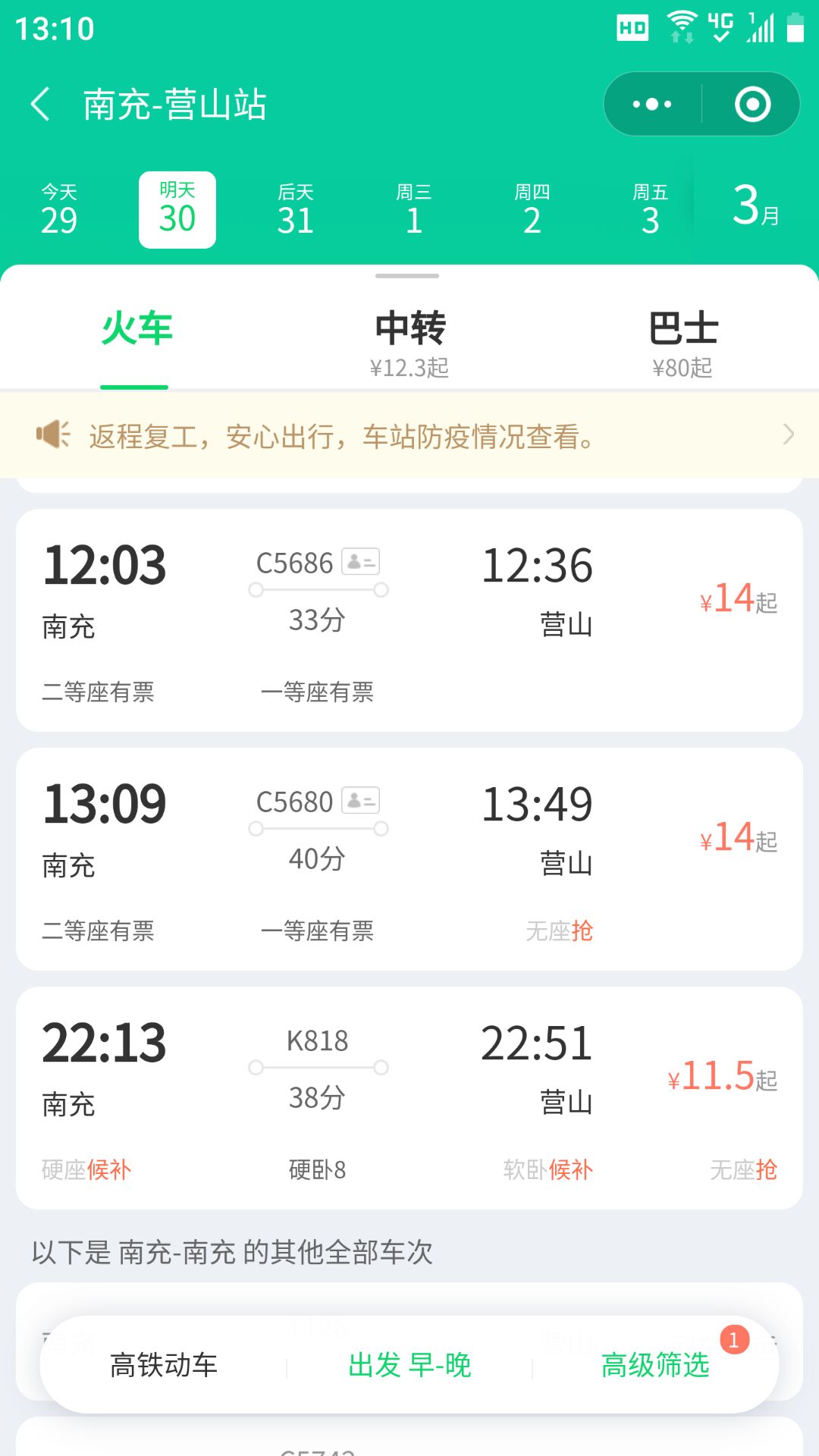Switch to the 巴士 tab
This screenshot has height=1456, width=819.
point(682,341)
